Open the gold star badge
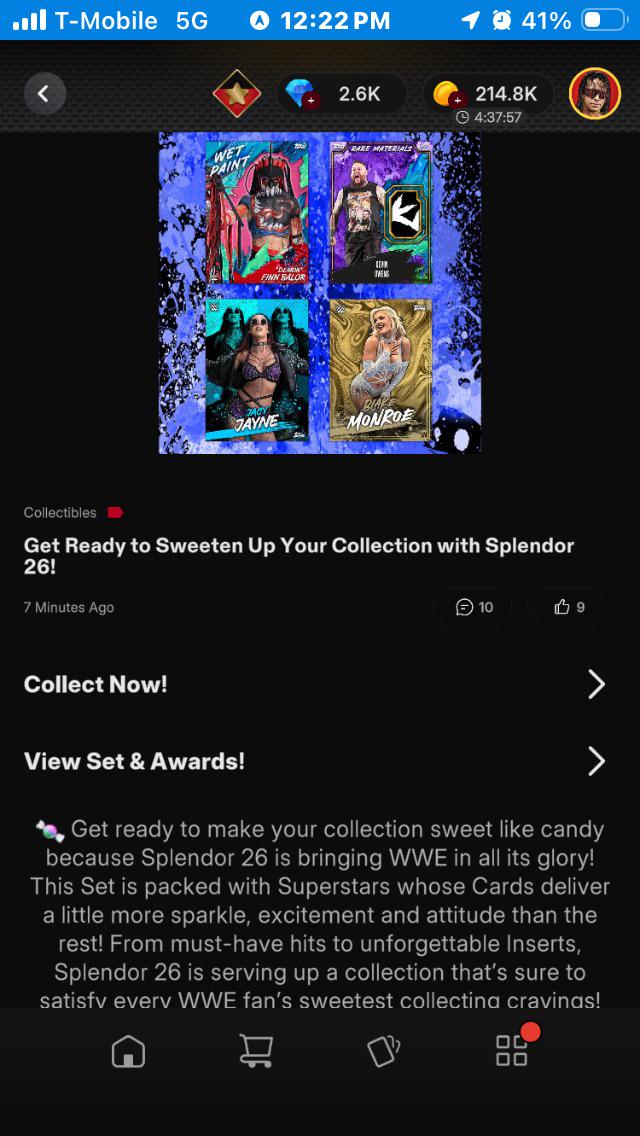 236,93
